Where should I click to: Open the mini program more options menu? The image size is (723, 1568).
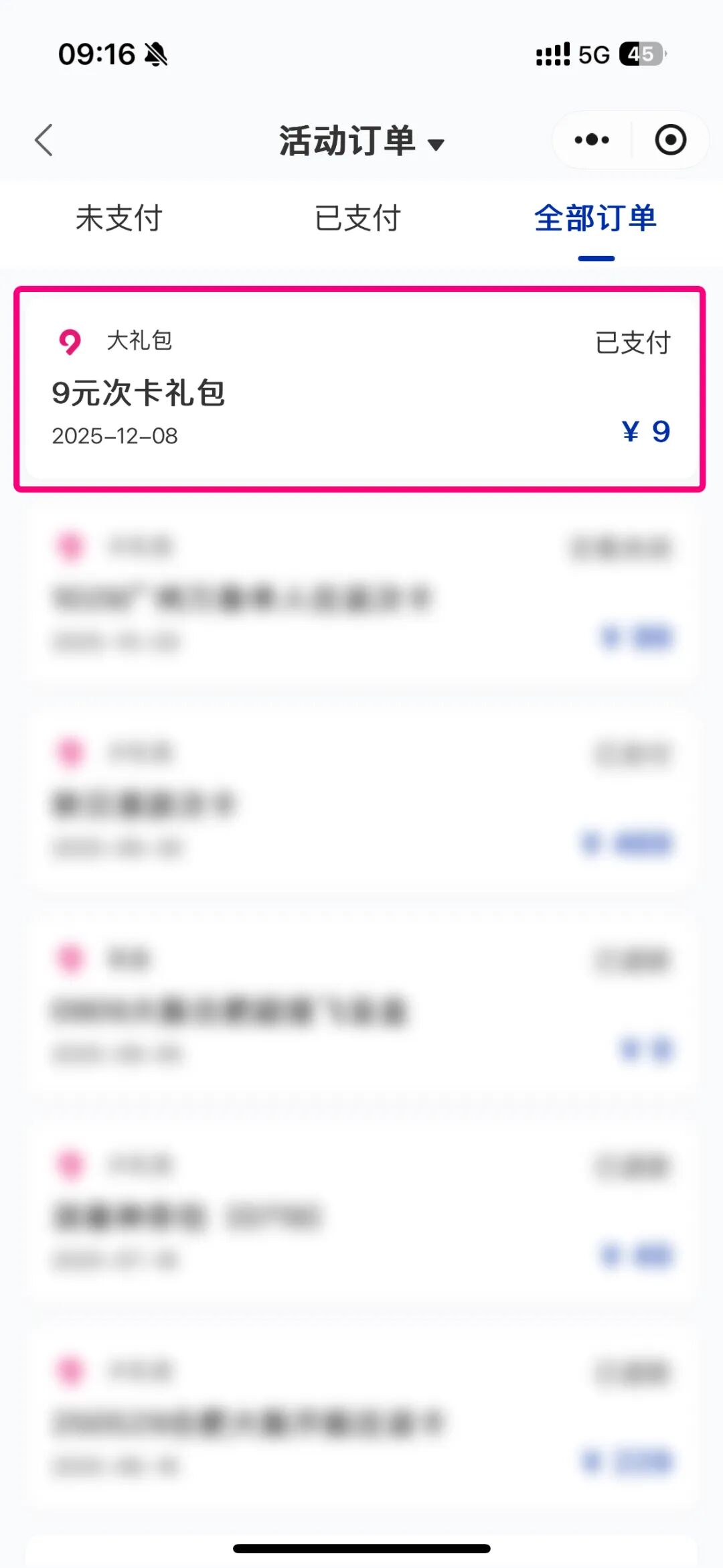click(592, 140)
